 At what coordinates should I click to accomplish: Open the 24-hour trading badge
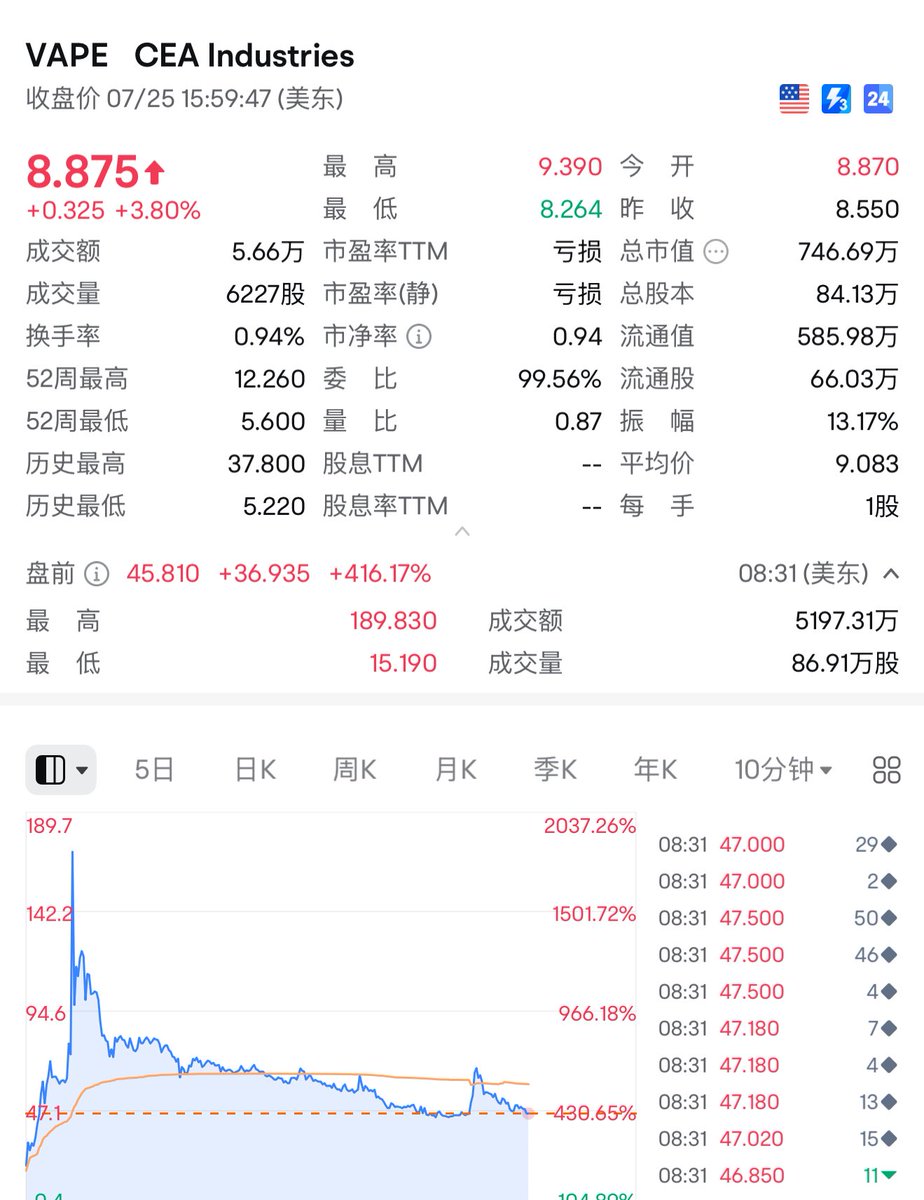point(877,98)
